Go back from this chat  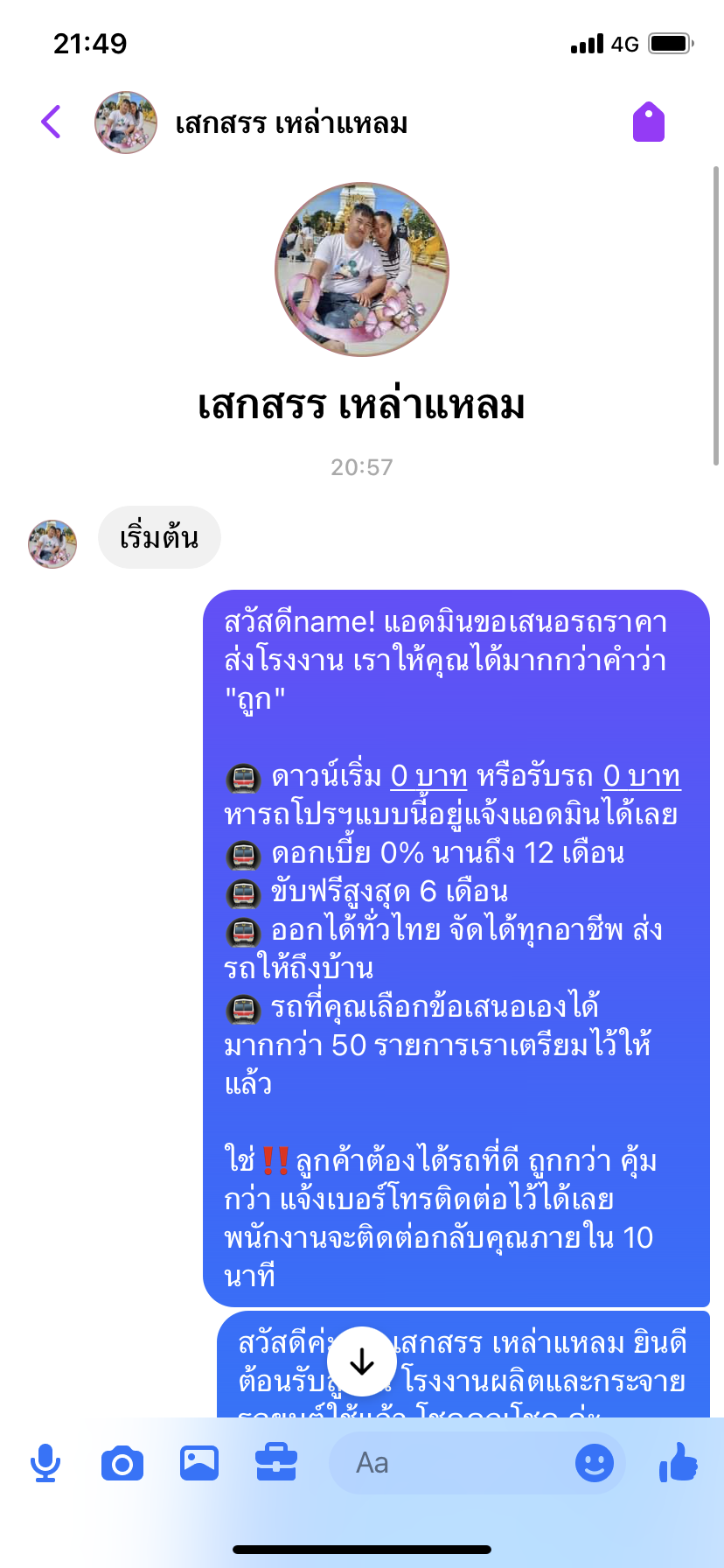(51, 122)
